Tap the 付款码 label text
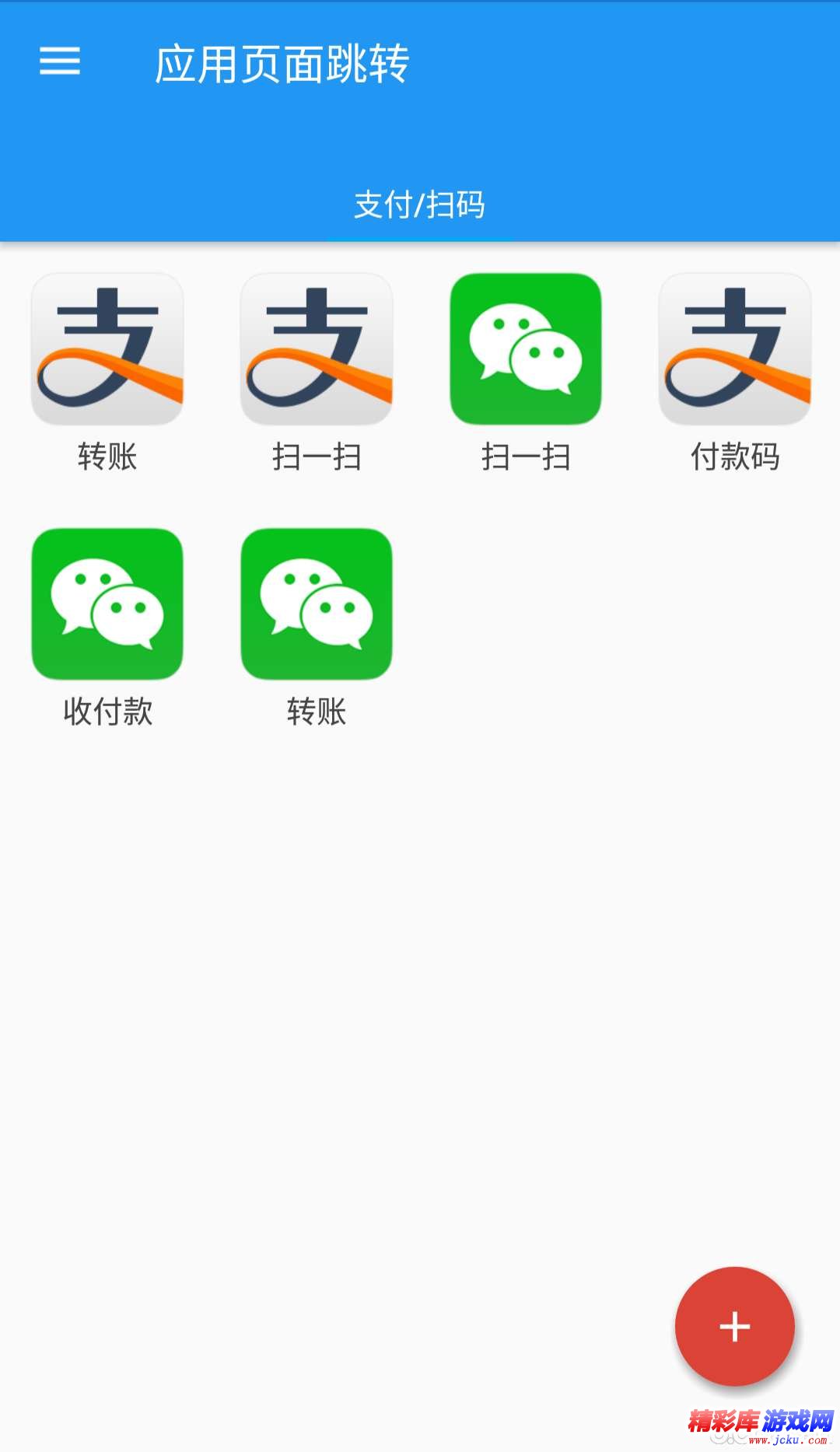The width and height of the screenshot is (840, 1452). pyautogui.click(x=735, y=458)
